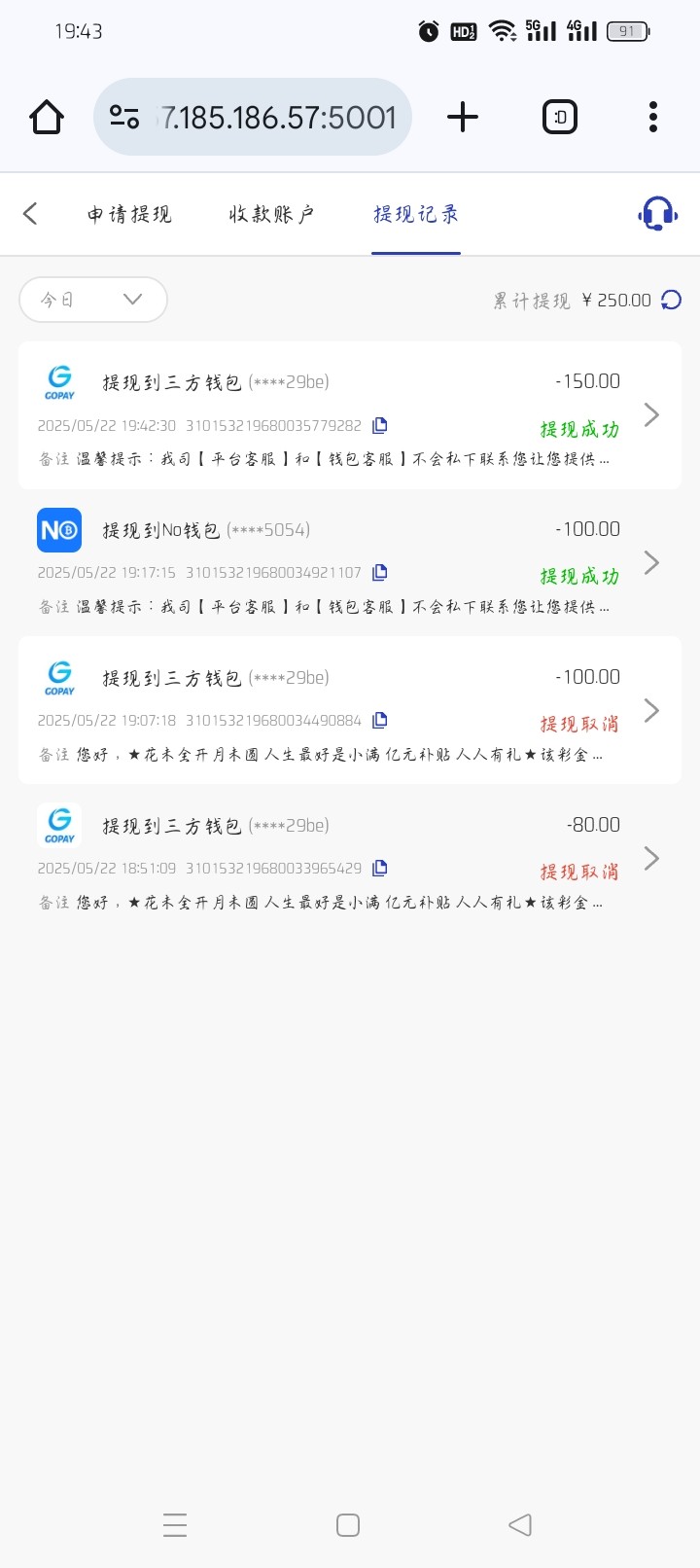Screen dimensions: 700x1568
Task: Tap the browser address bar
Action: (253, 117)
